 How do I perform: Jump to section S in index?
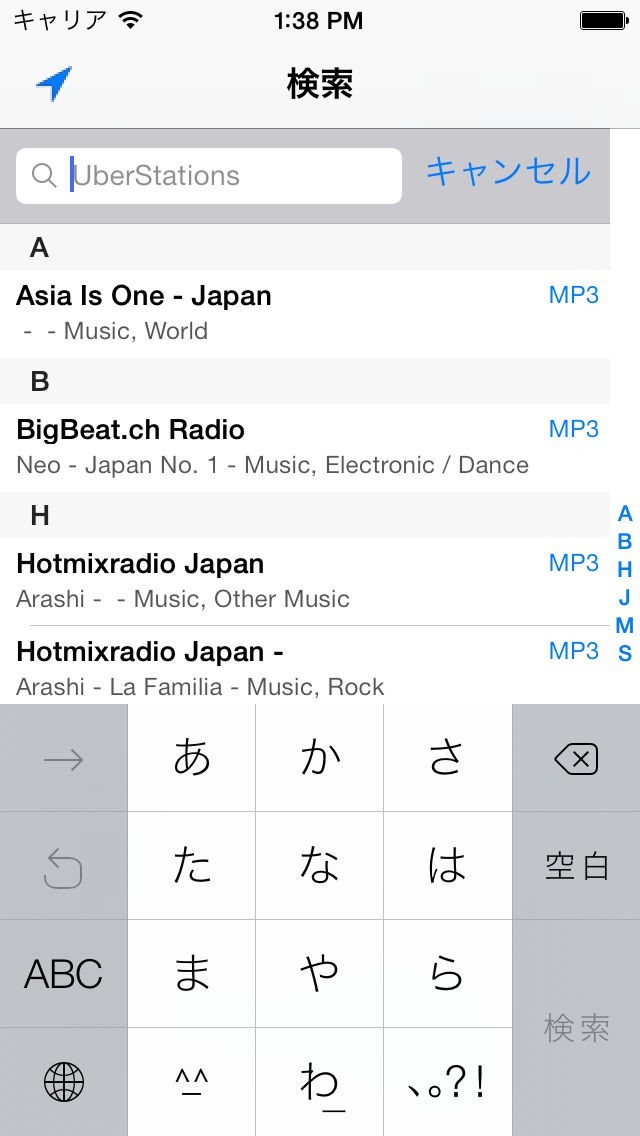tap(625, 654)
